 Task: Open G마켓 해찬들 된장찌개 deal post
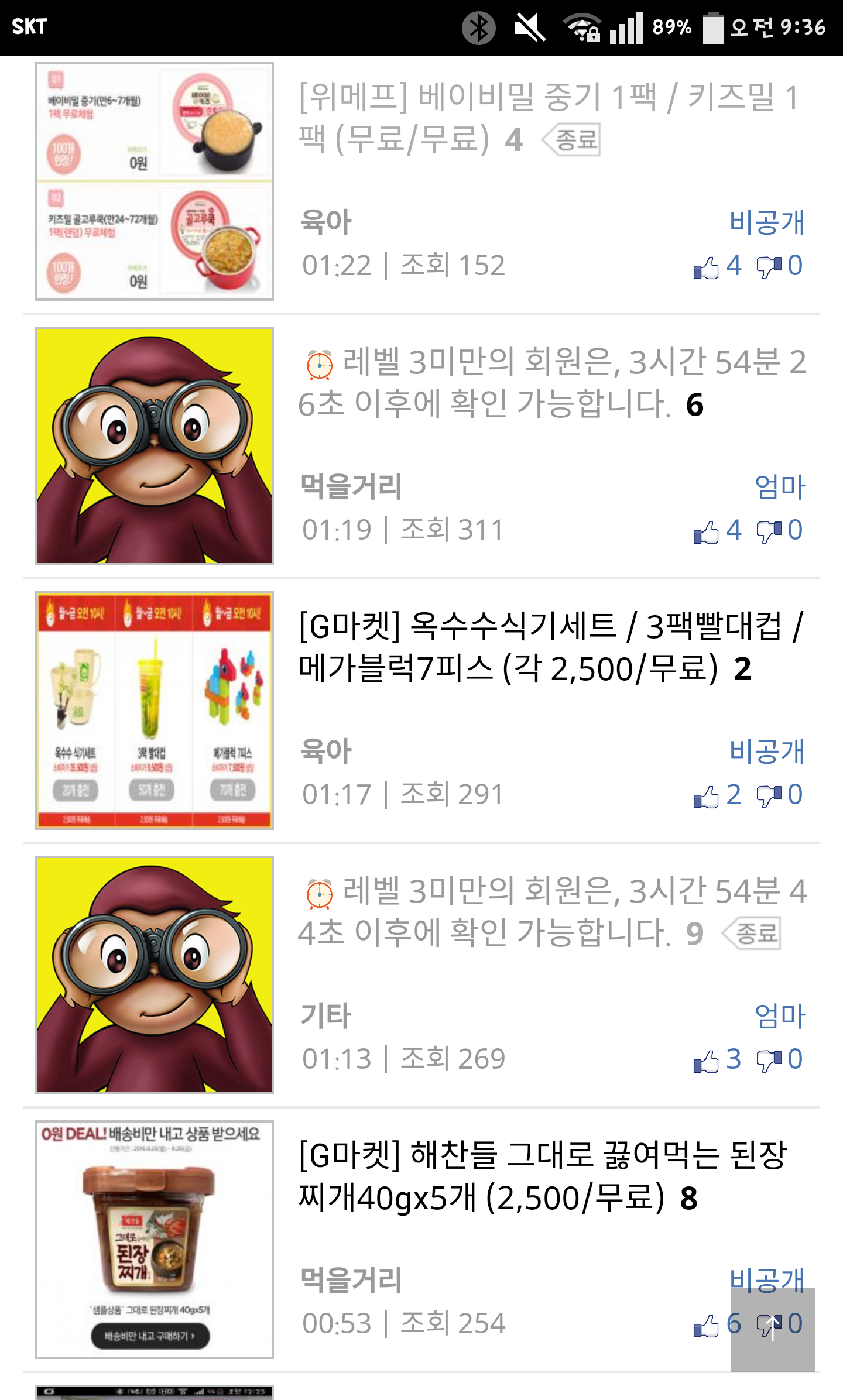[542, 1176]
